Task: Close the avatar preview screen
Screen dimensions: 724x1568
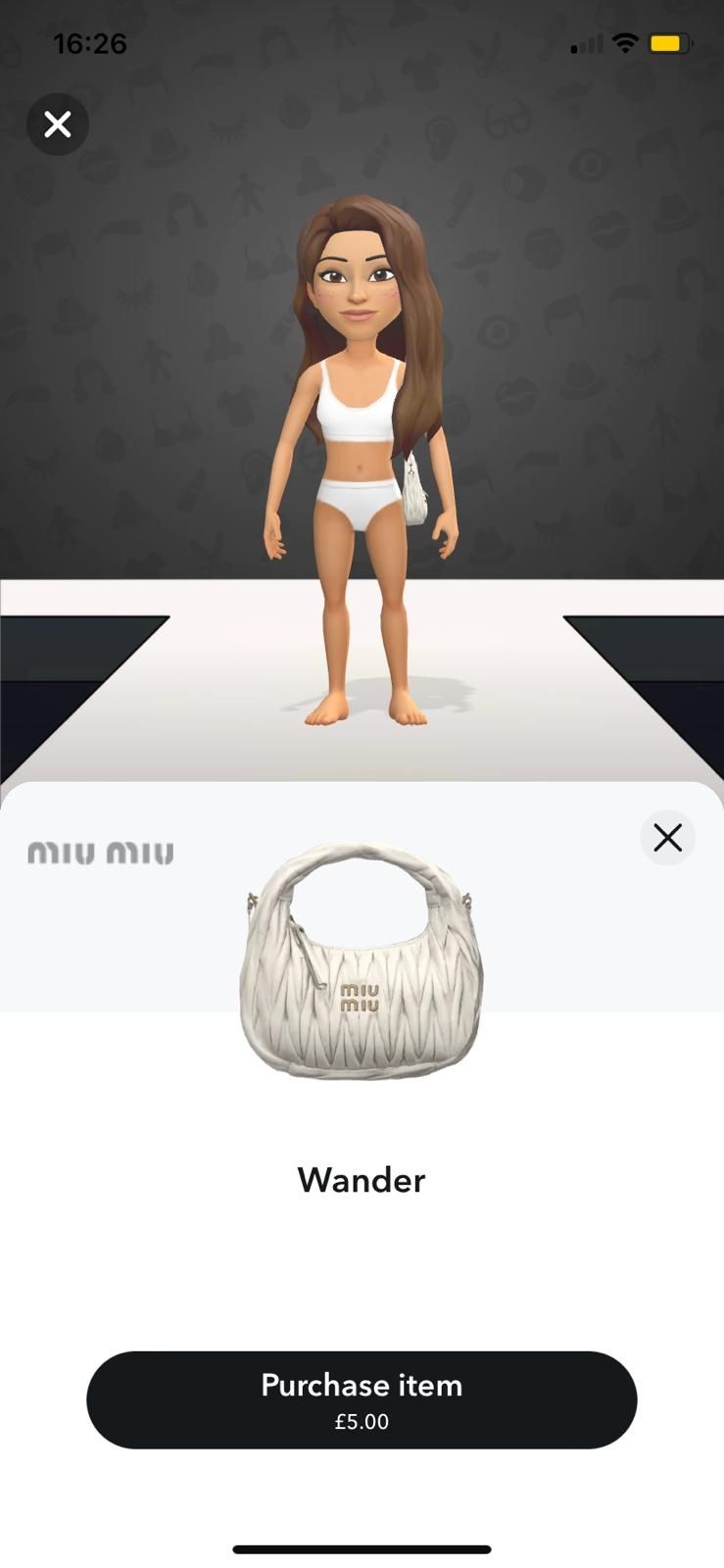Action: [58, 124]
